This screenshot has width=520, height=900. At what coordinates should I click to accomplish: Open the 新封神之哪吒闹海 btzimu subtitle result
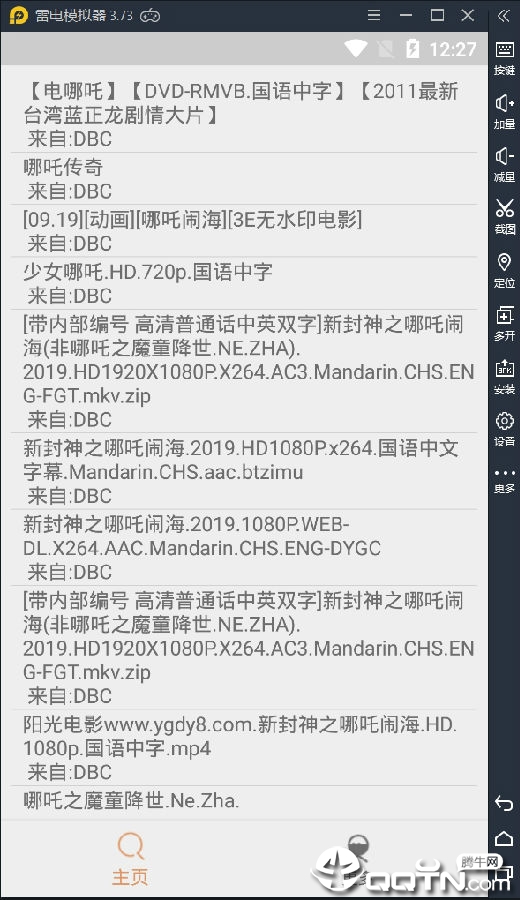pyautogui.click(x=244, y=471)
